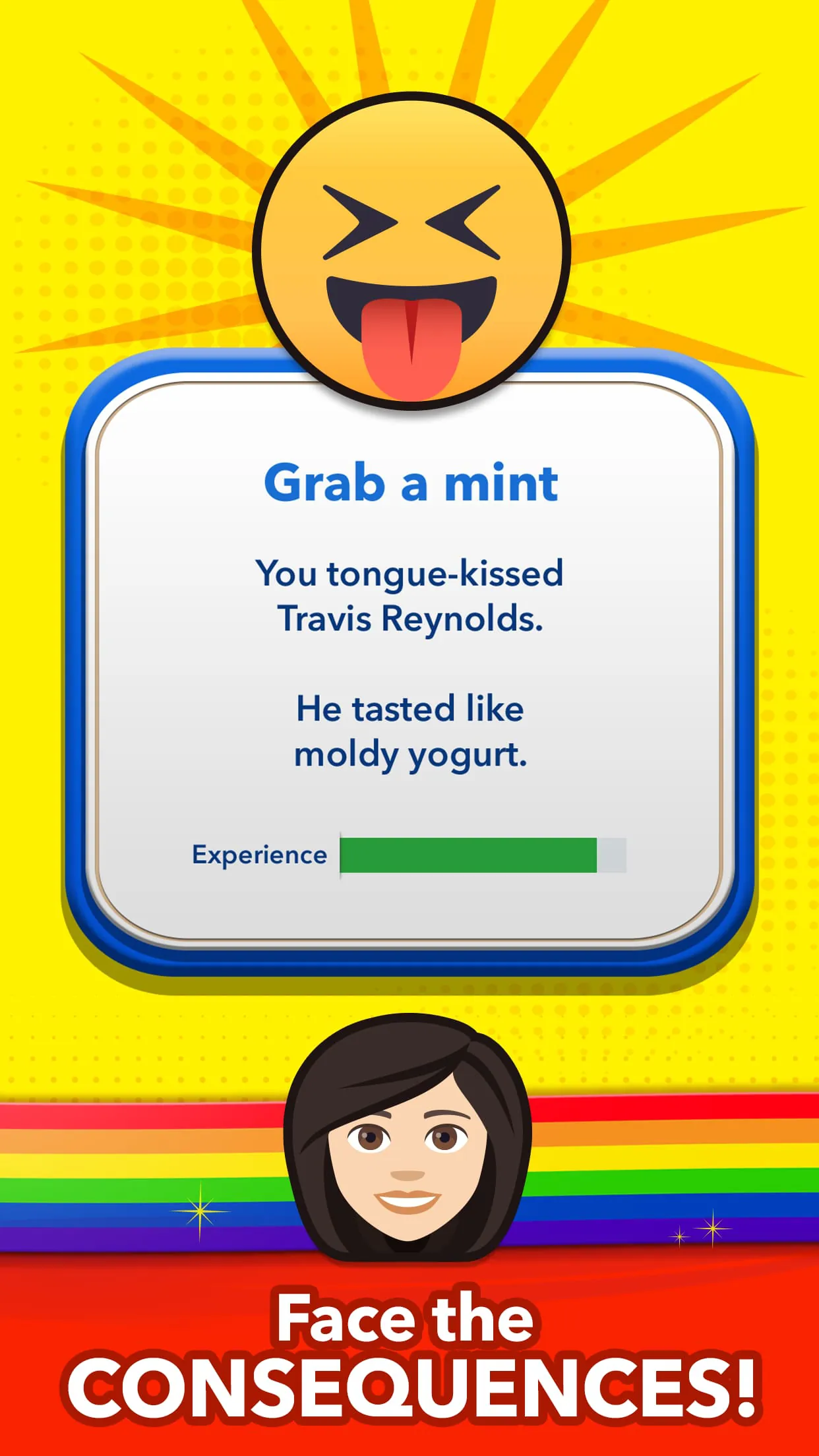Click the green Experience progress bar

pyautogui.click(x=468, y=855)
